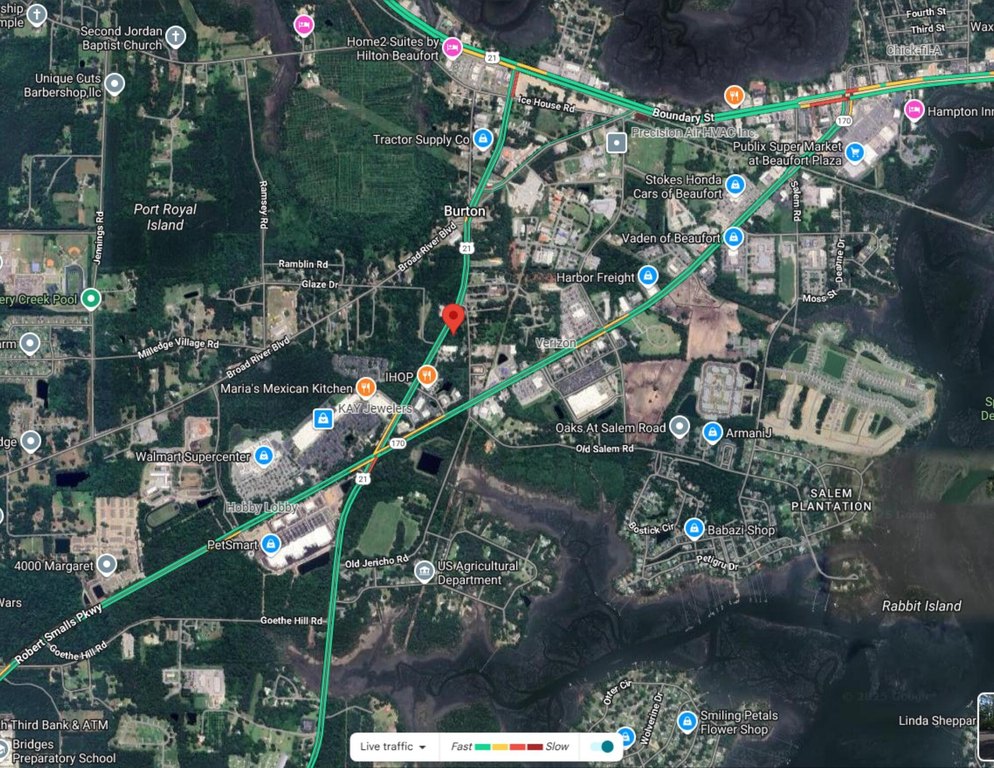Open the IHOP restaurant marker

[427, 376]
